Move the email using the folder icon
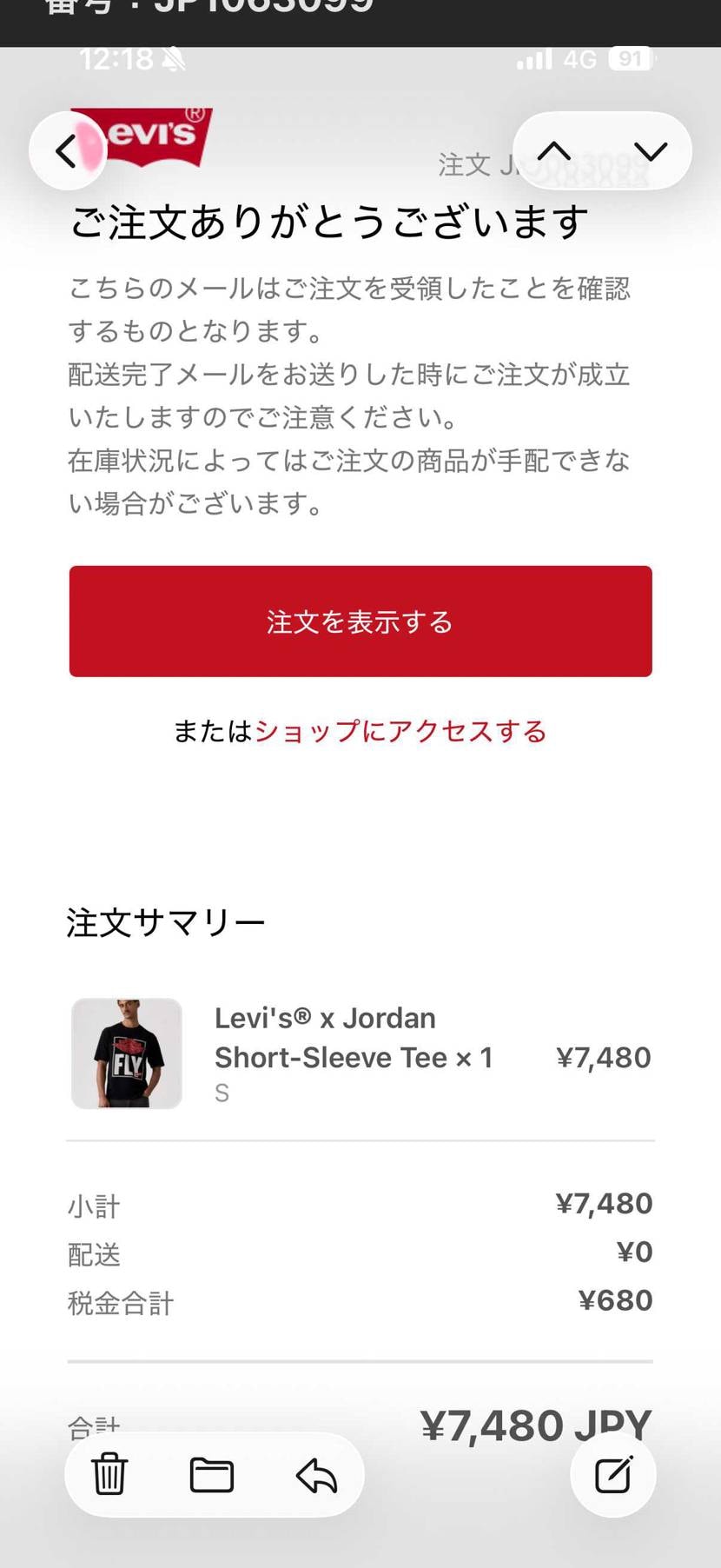This screenshot has height=1568, width=721. [211, 1474]
